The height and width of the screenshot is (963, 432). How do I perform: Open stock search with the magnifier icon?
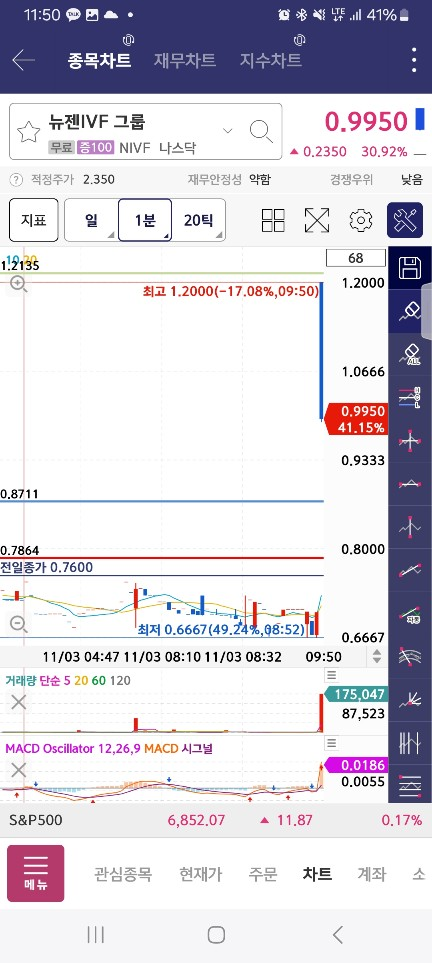tap(261, 131)
